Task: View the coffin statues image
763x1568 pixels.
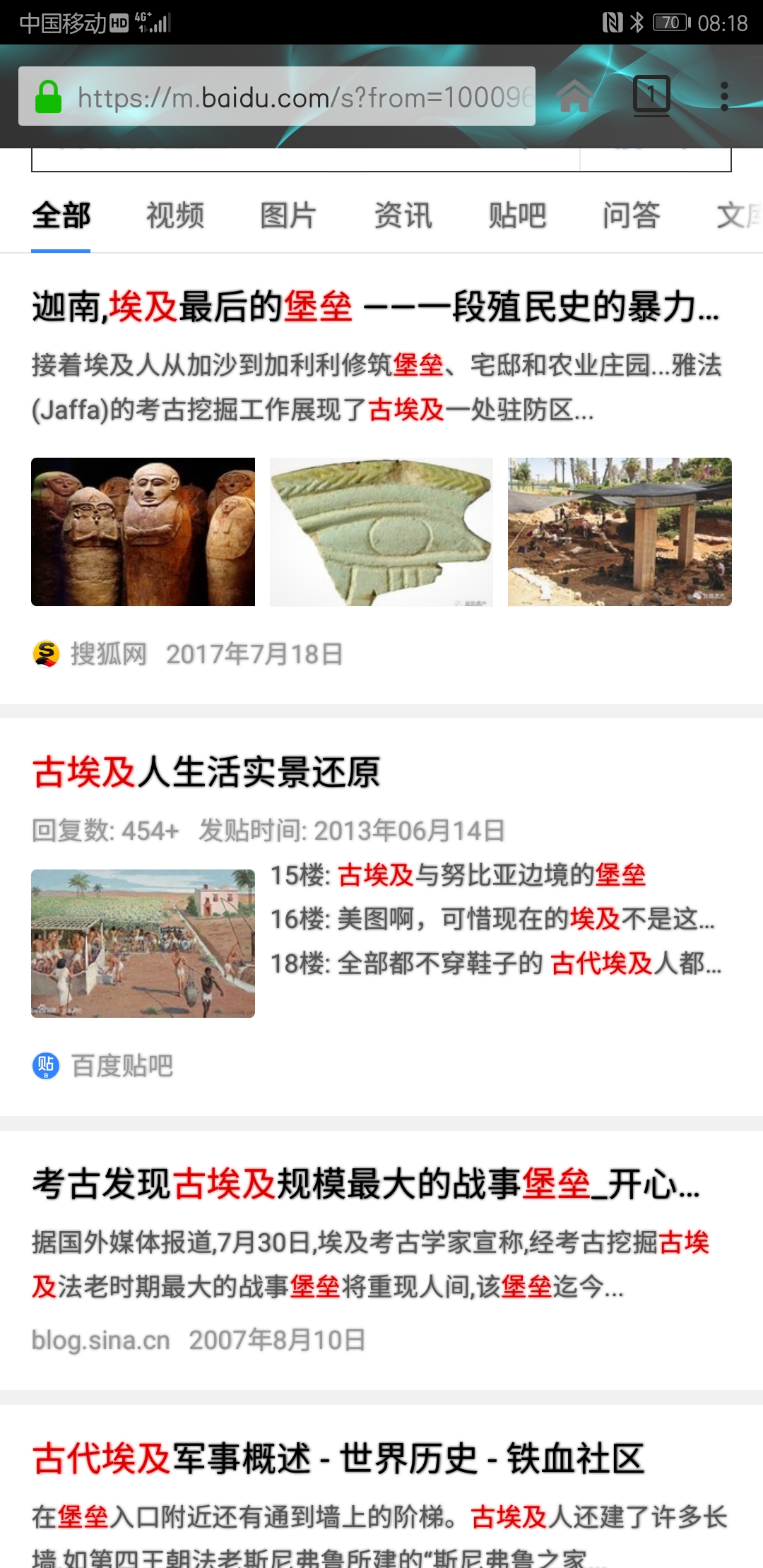Action: coord(143,532)
